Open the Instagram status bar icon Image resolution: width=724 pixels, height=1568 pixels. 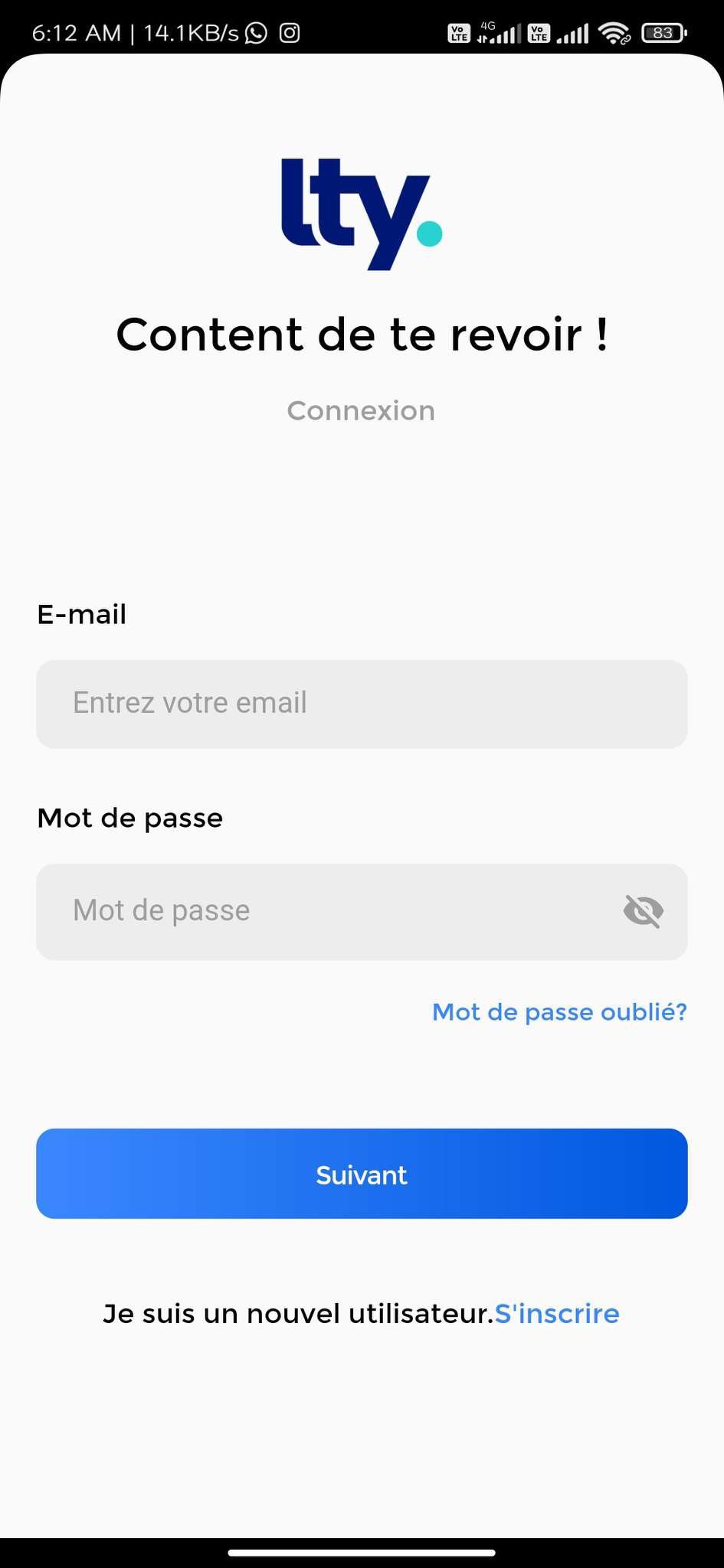[290, 33]
